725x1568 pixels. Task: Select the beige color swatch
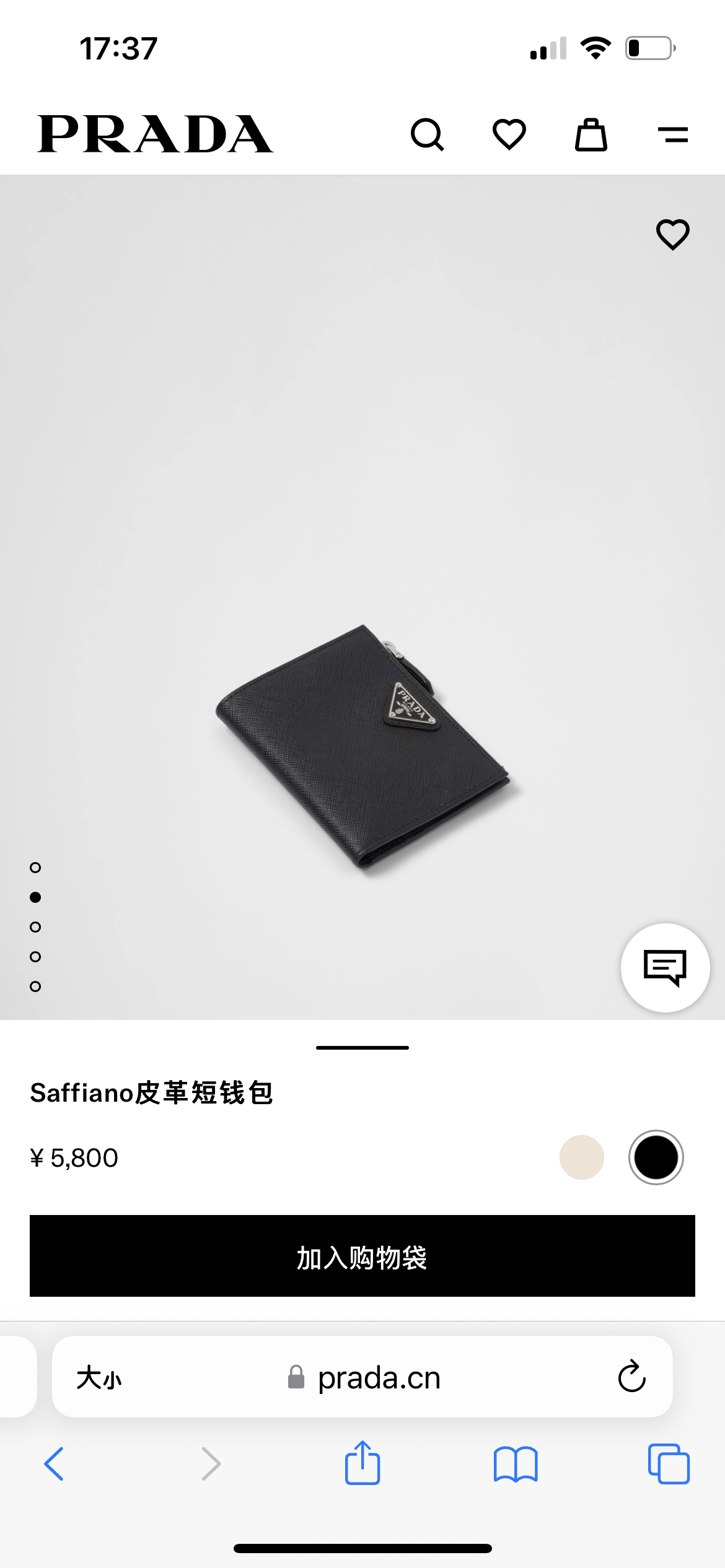pyautogui.click(x=581, y=1157)
